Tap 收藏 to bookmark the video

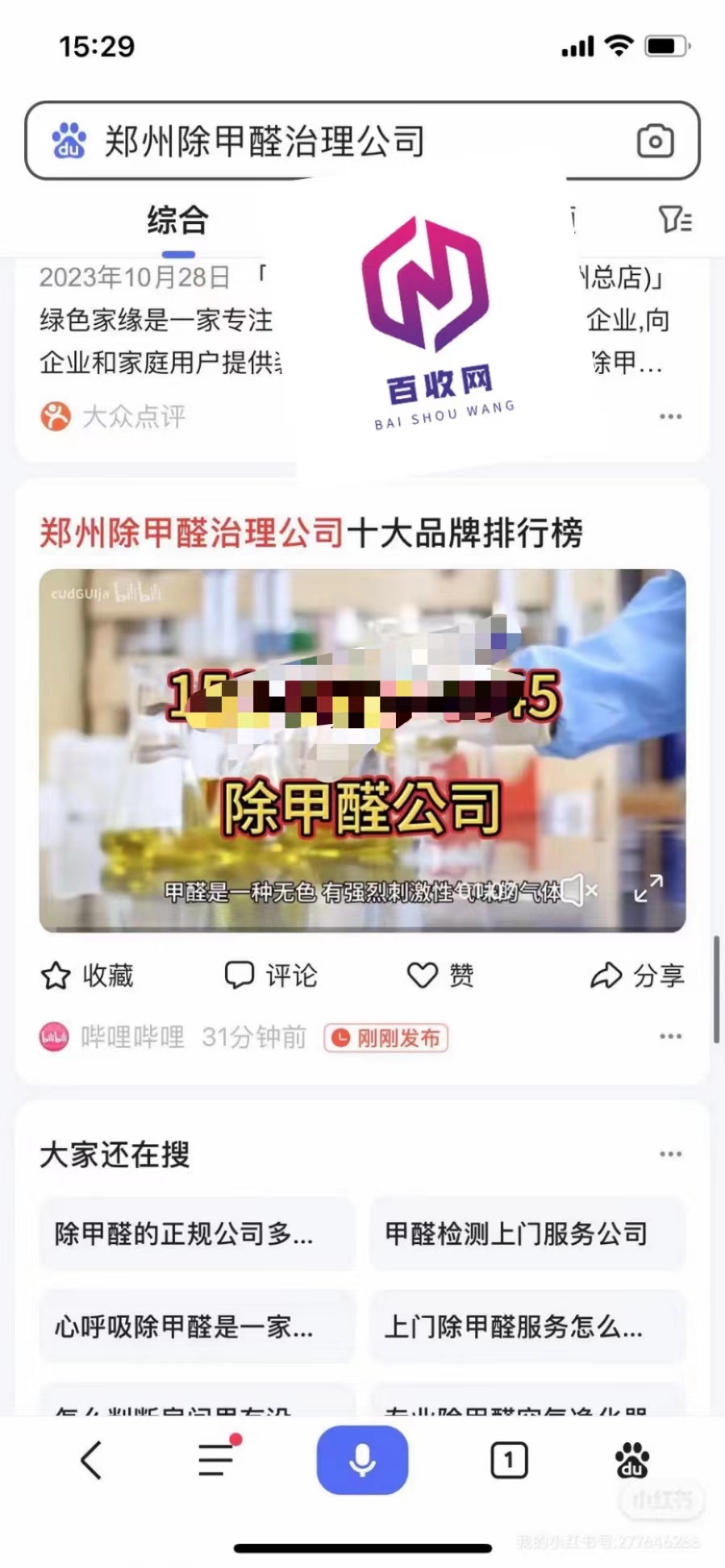point(87,975)
